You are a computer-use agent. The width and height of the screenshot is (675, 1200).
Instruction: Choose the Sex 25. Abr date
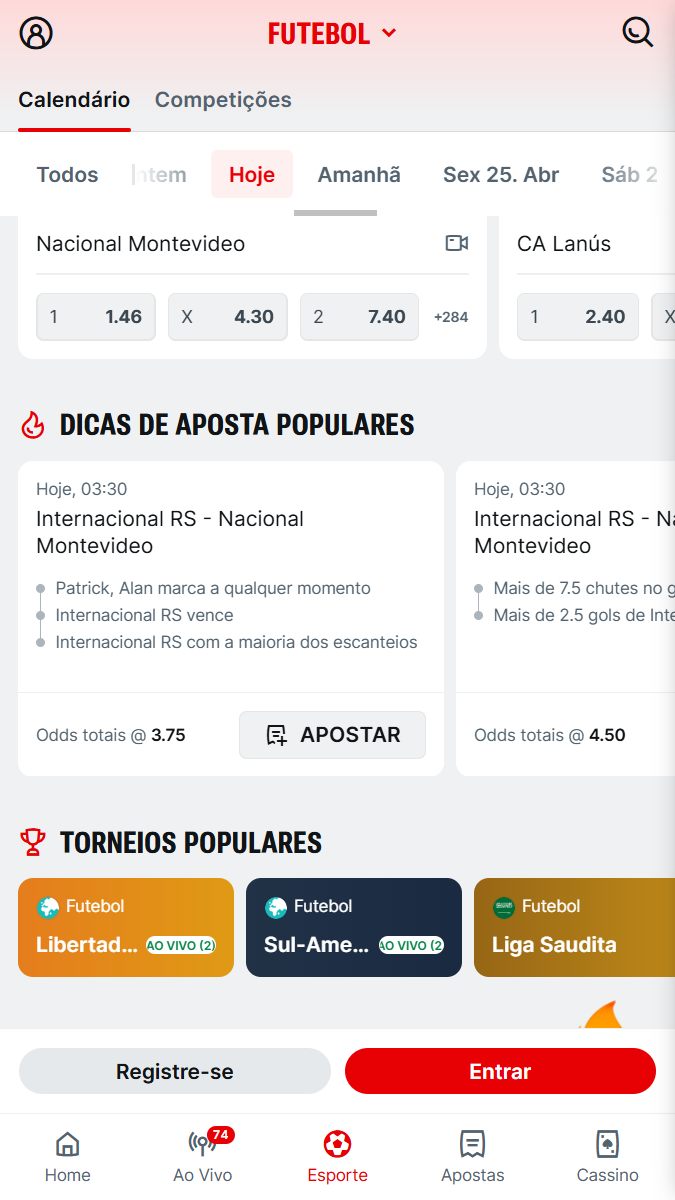501,174
